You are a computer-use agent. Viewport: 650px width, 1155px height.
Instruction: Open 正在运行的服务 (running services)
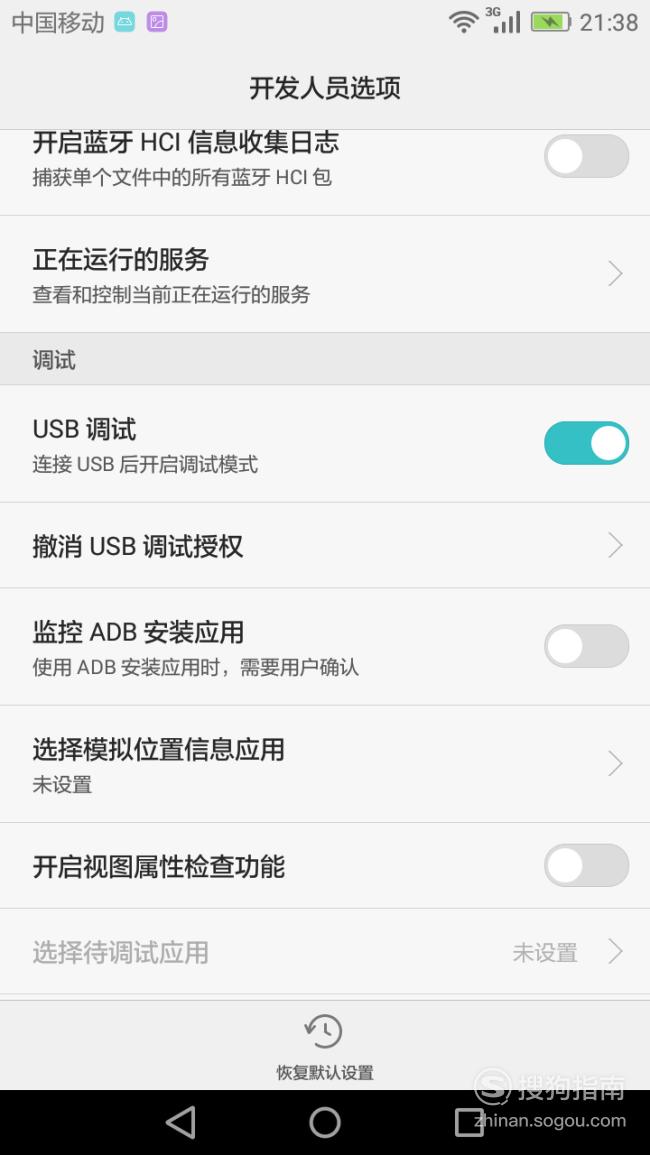[x=325, y=274]
